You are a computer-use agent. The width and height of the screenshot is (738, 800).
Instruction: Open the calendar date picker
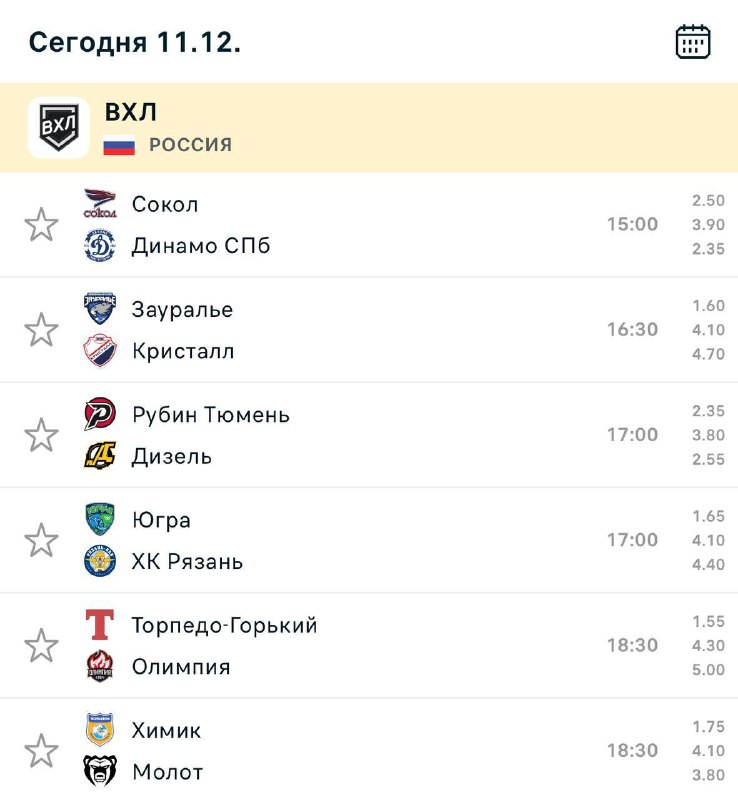pyautogui.click(x=693, y=42)
